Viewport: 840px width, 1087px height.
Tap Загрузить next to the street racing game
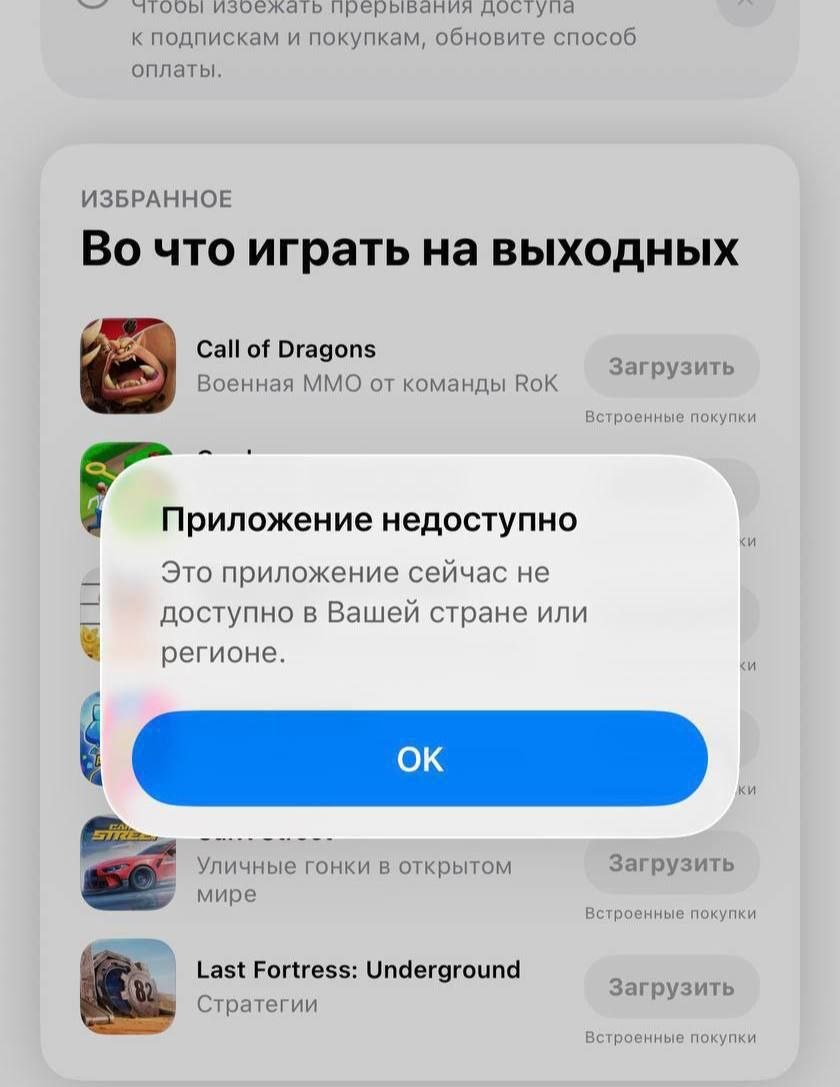671,862
